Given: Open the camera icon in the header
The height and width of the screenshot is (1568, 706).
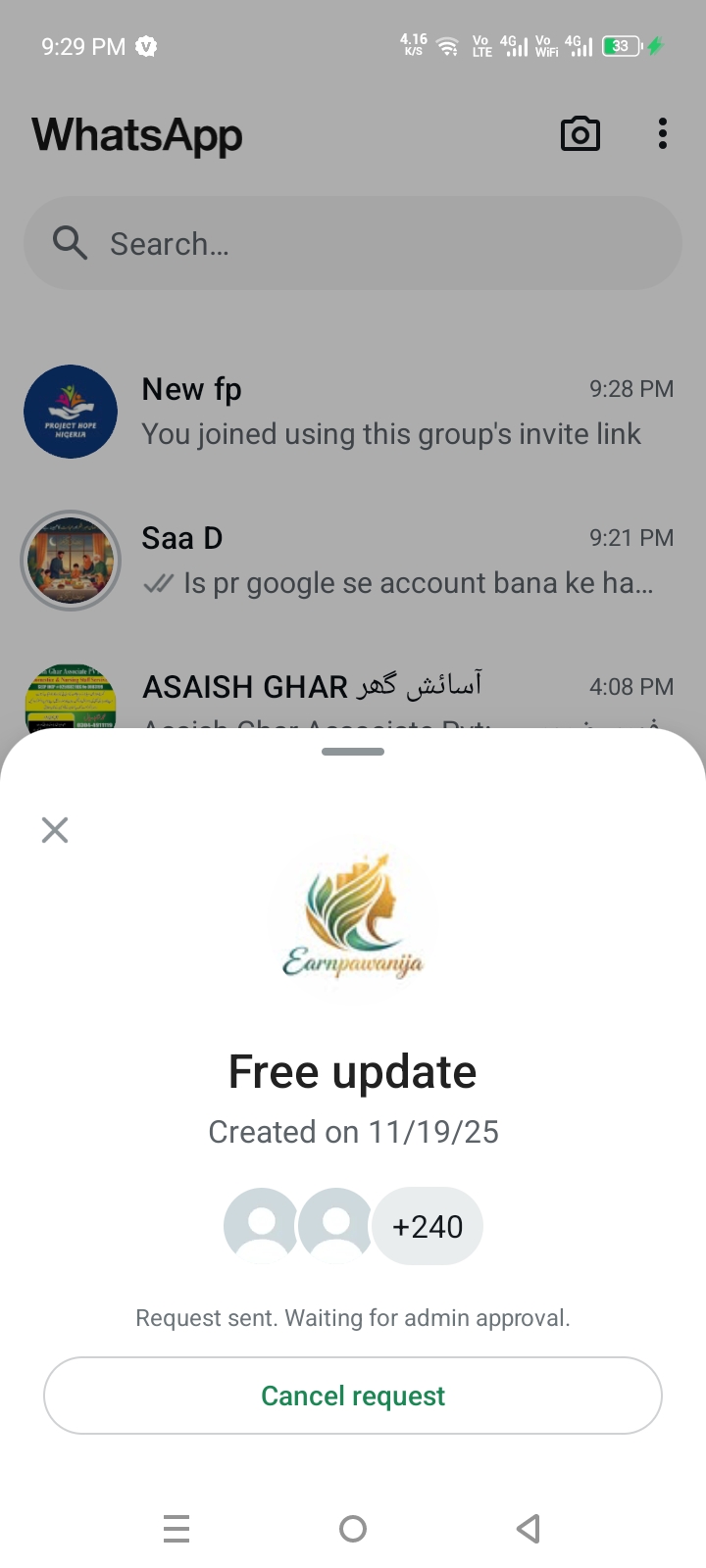Looking at the screenshot, I should [580, 134].
